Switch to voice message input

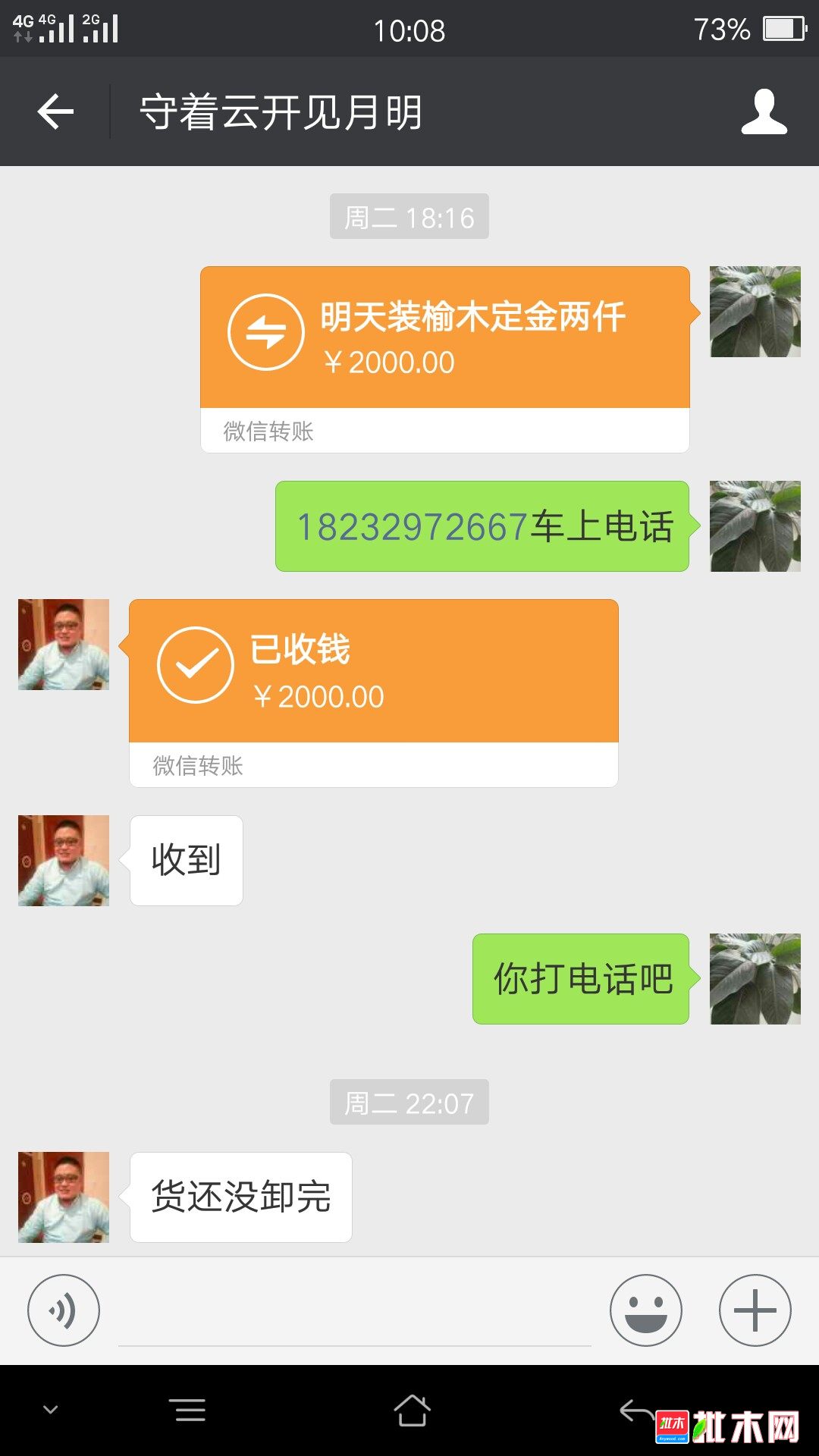coord(64,1310)
